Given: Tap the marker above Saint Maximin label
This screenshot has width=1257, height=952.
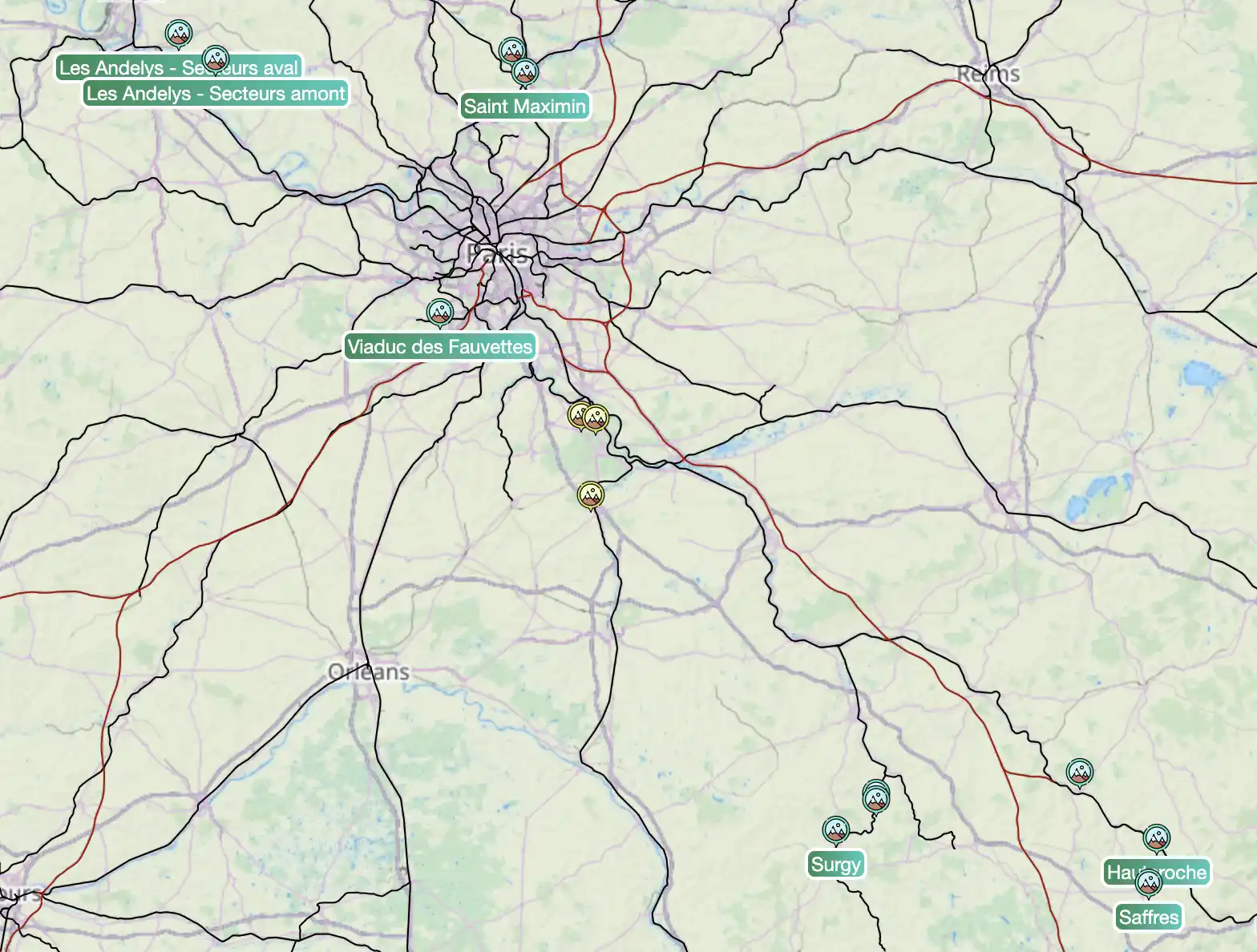Looking at the screenshot, I should click(x=524, y=72).
